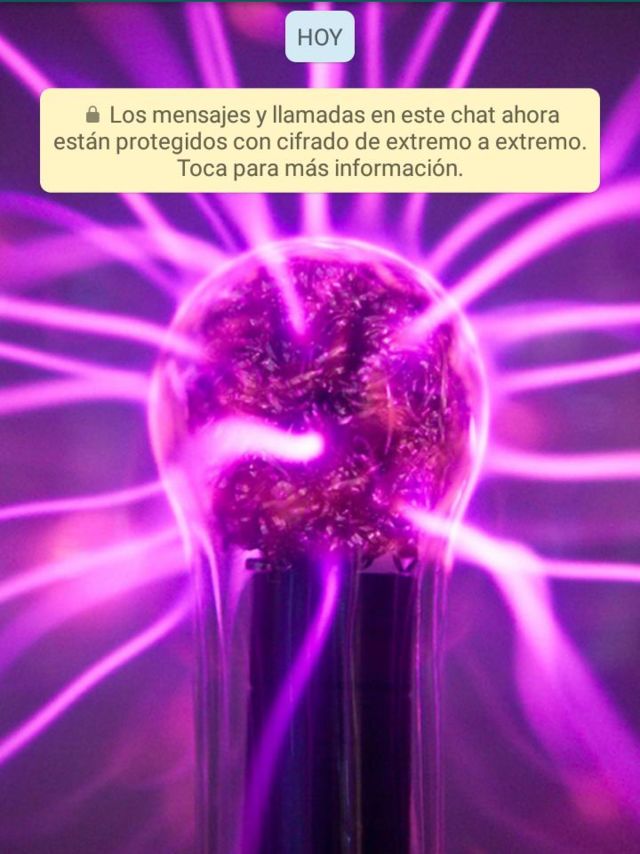The height and width of the screenshot is (854, 640).
Task: Open the end-to-end encryption info notice
Action: pyautogui.click(x=320, y=141)
